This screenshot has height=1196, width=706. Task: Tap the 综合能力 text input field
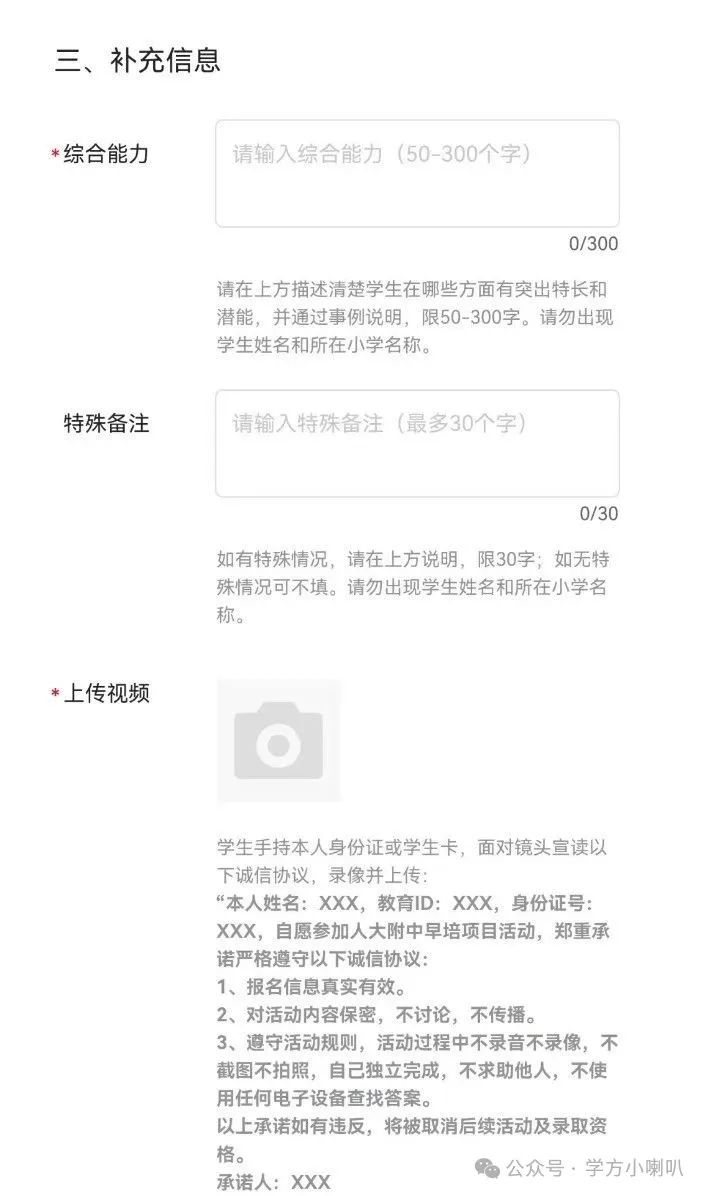[417, 174]
